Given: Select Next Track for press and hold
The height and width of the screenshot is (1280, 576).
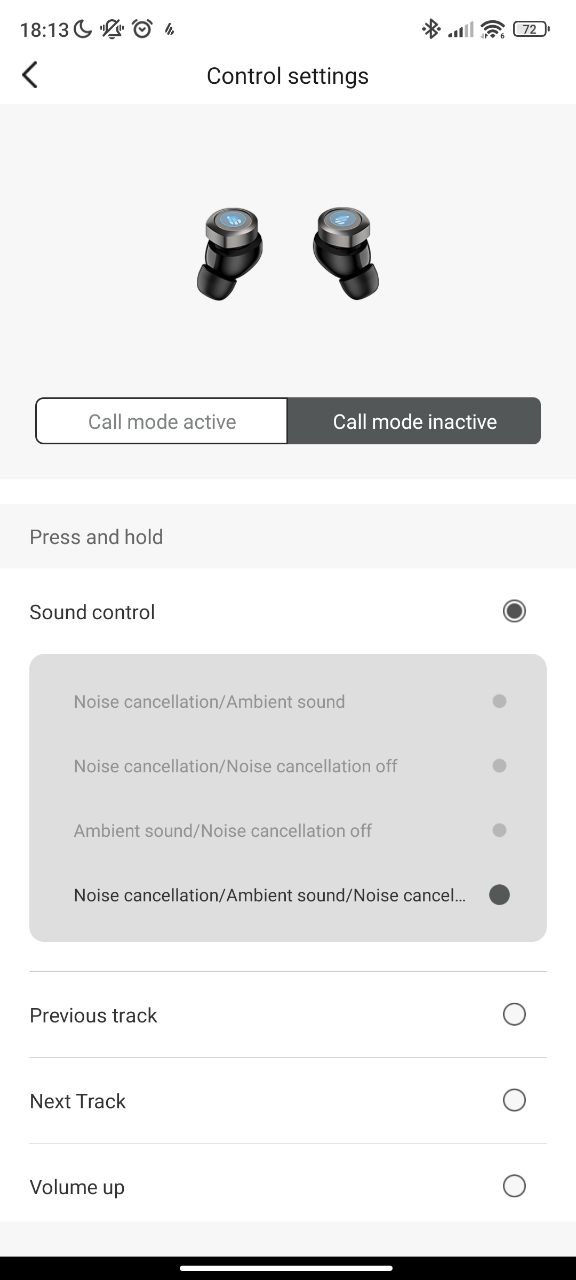Looking at the screenshot, I should (288, 1101).
